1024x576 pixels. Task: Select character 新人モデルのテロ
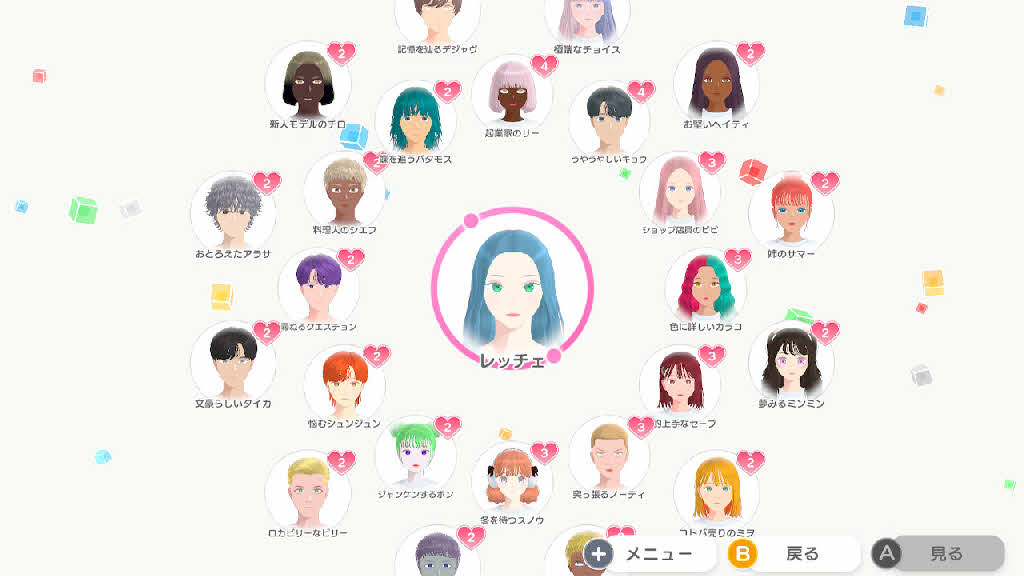point(308,83)
